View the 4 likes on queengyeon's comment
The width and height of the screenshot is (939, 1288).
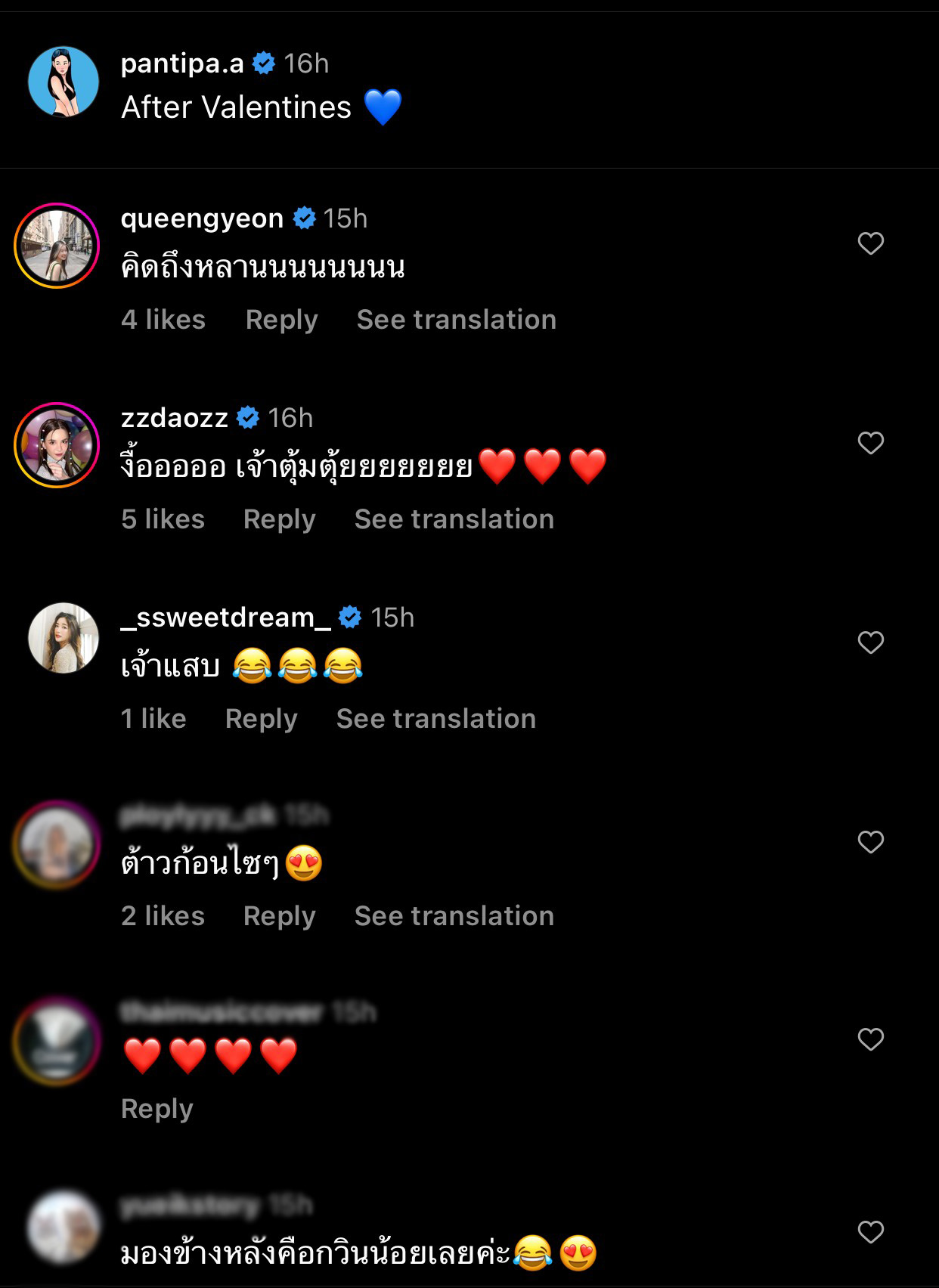[x=163, y=319]
